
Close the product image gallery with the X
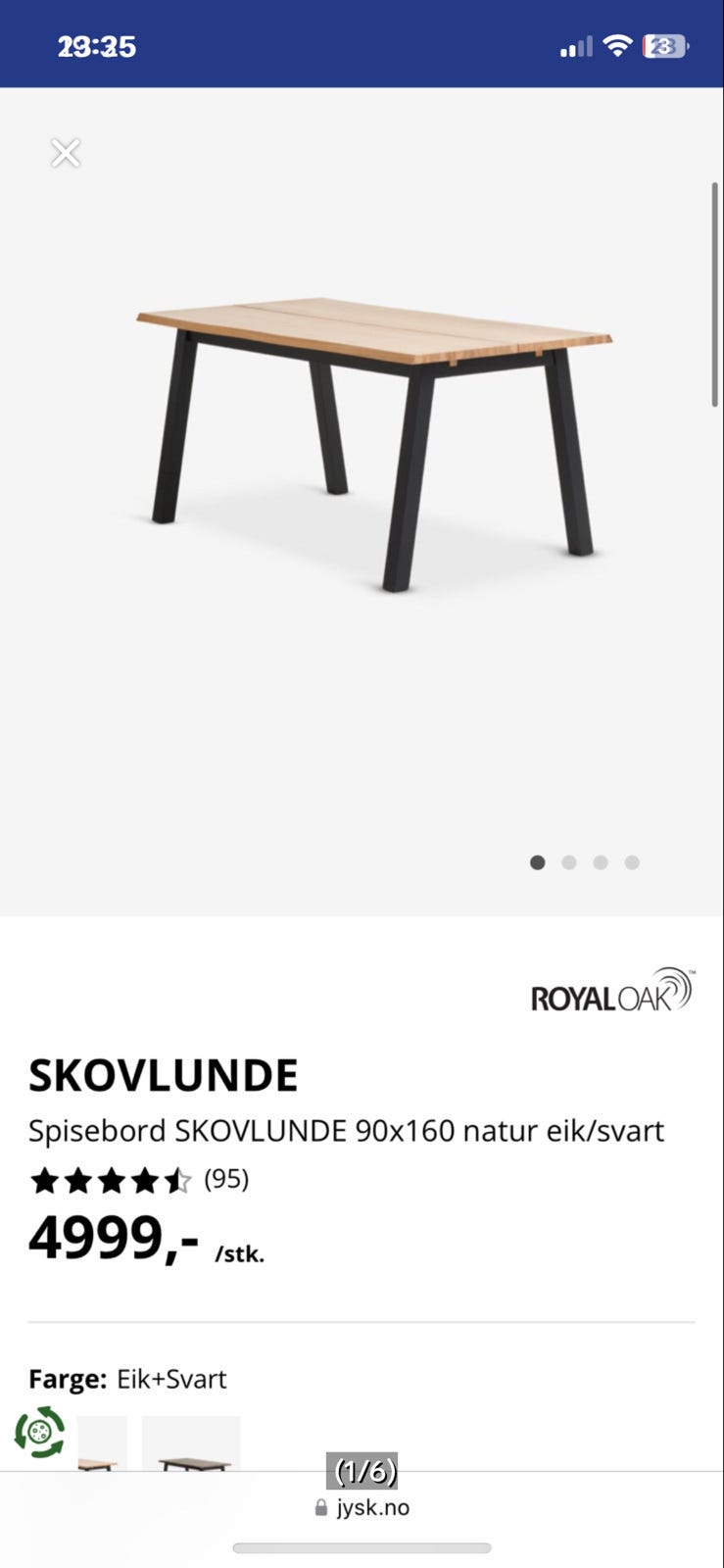[x=66, y=152]
